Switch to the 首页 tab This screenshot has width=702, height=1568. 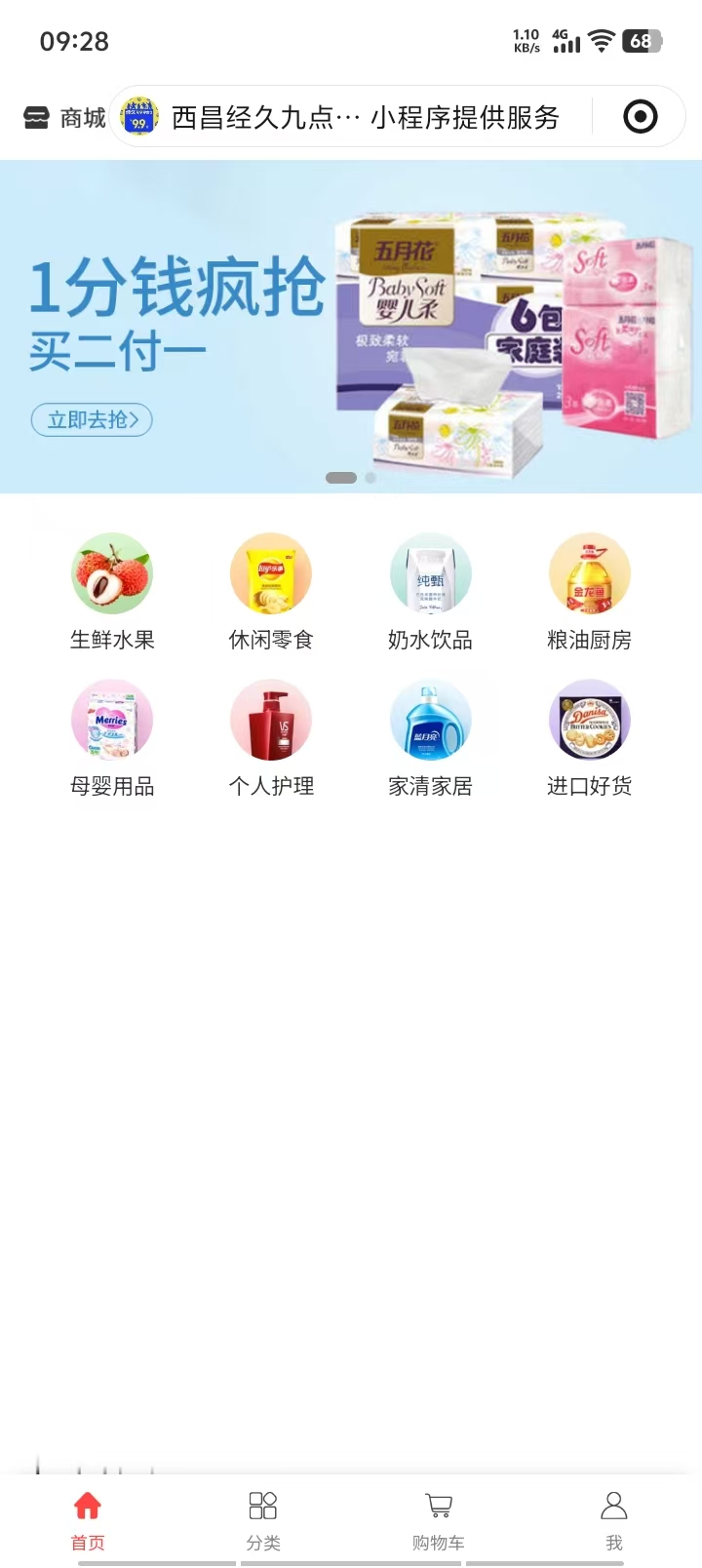click(x=88, y=1520)
